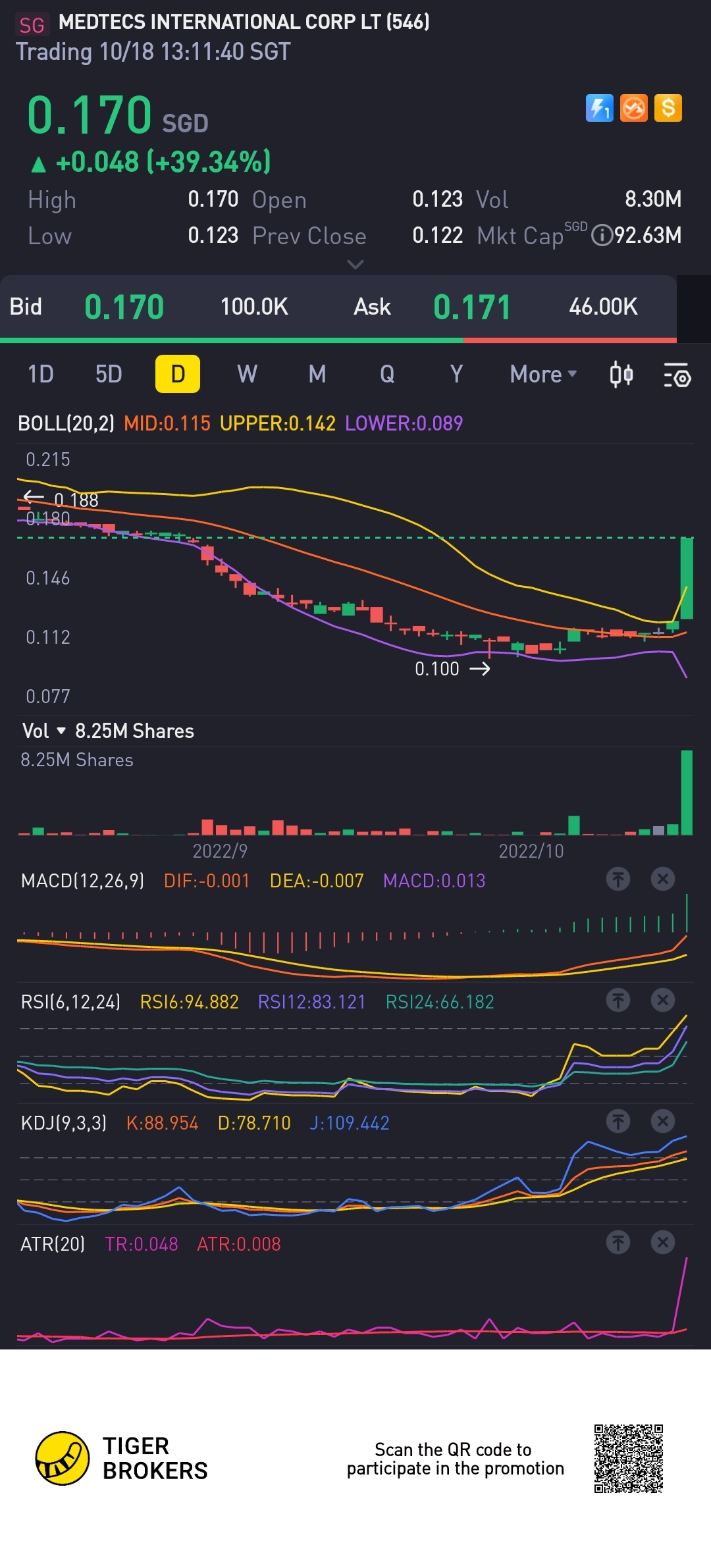The width and height of the screenshot is (711, 1568).
Task: Dismiss the KDJ indicator panel
Action: point(662,1121)
